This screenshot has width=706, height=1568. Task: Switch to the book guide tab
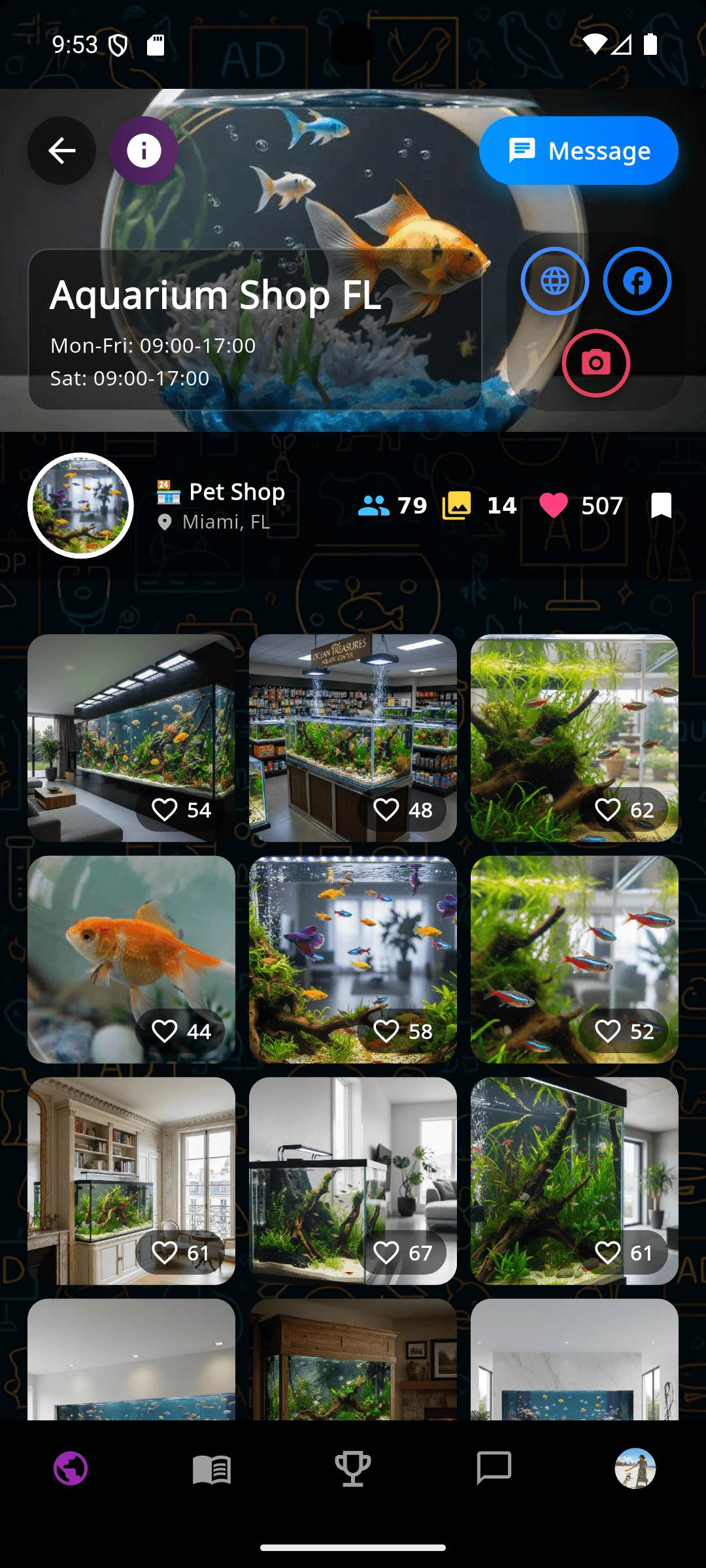212,1469
